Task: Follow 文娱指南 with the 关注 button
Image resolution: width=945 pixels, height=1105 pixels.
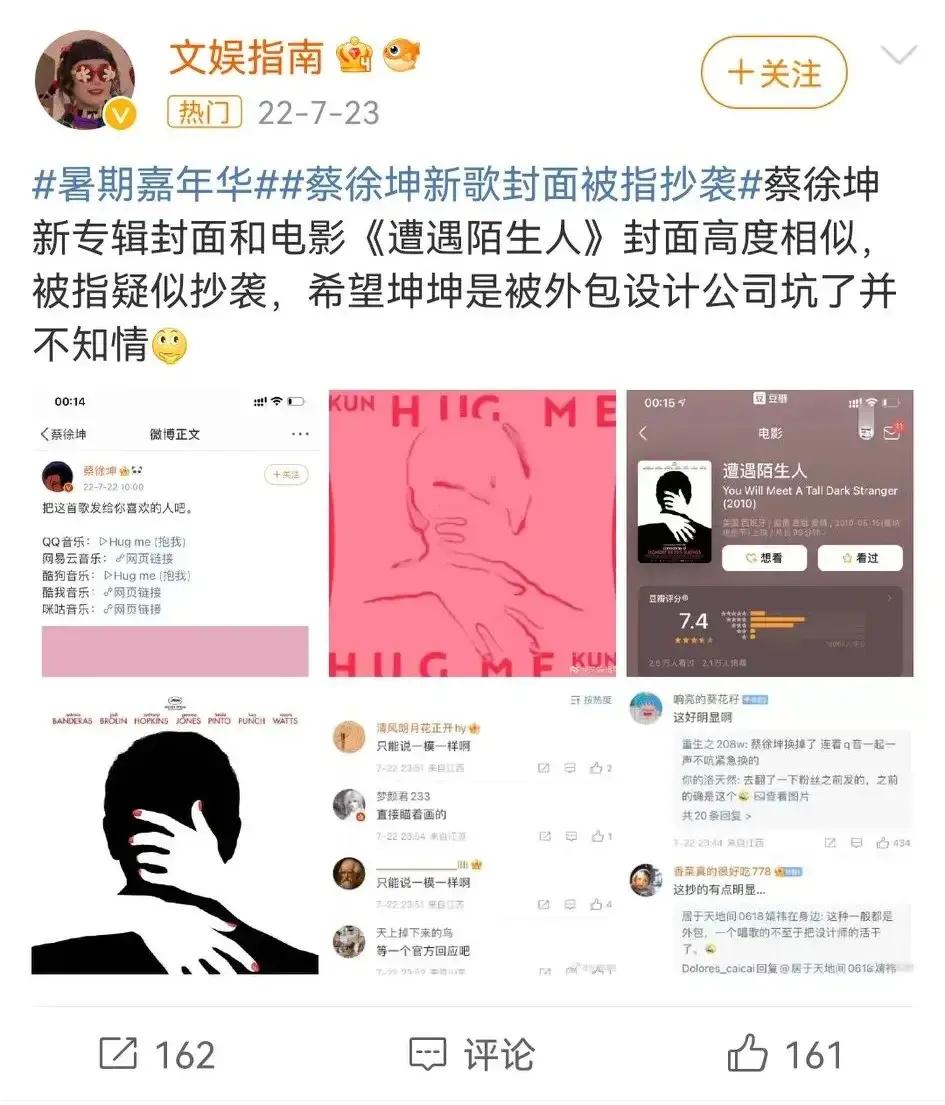Action: (773, 73)
